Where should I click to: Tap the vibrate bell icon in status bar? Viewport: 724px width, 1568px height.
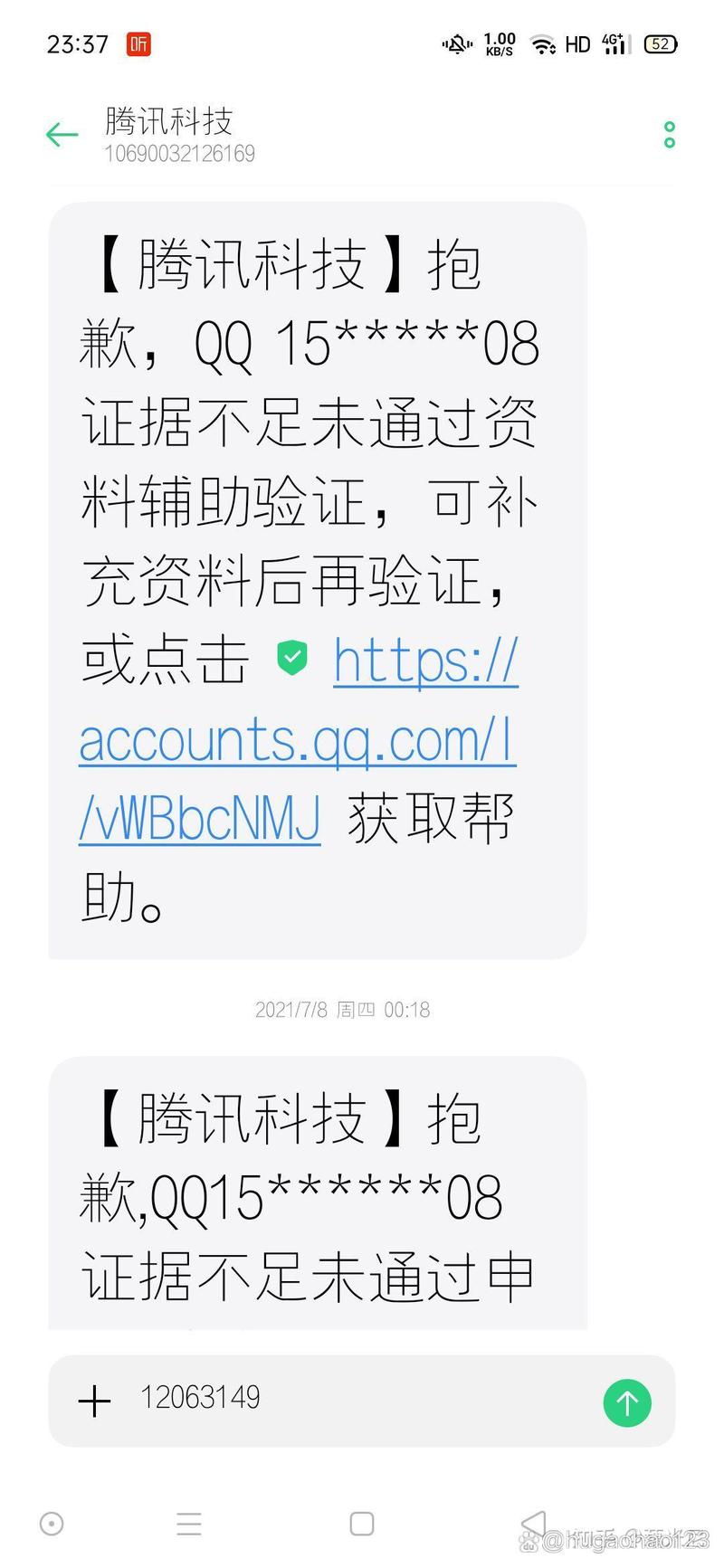point(457,43)
